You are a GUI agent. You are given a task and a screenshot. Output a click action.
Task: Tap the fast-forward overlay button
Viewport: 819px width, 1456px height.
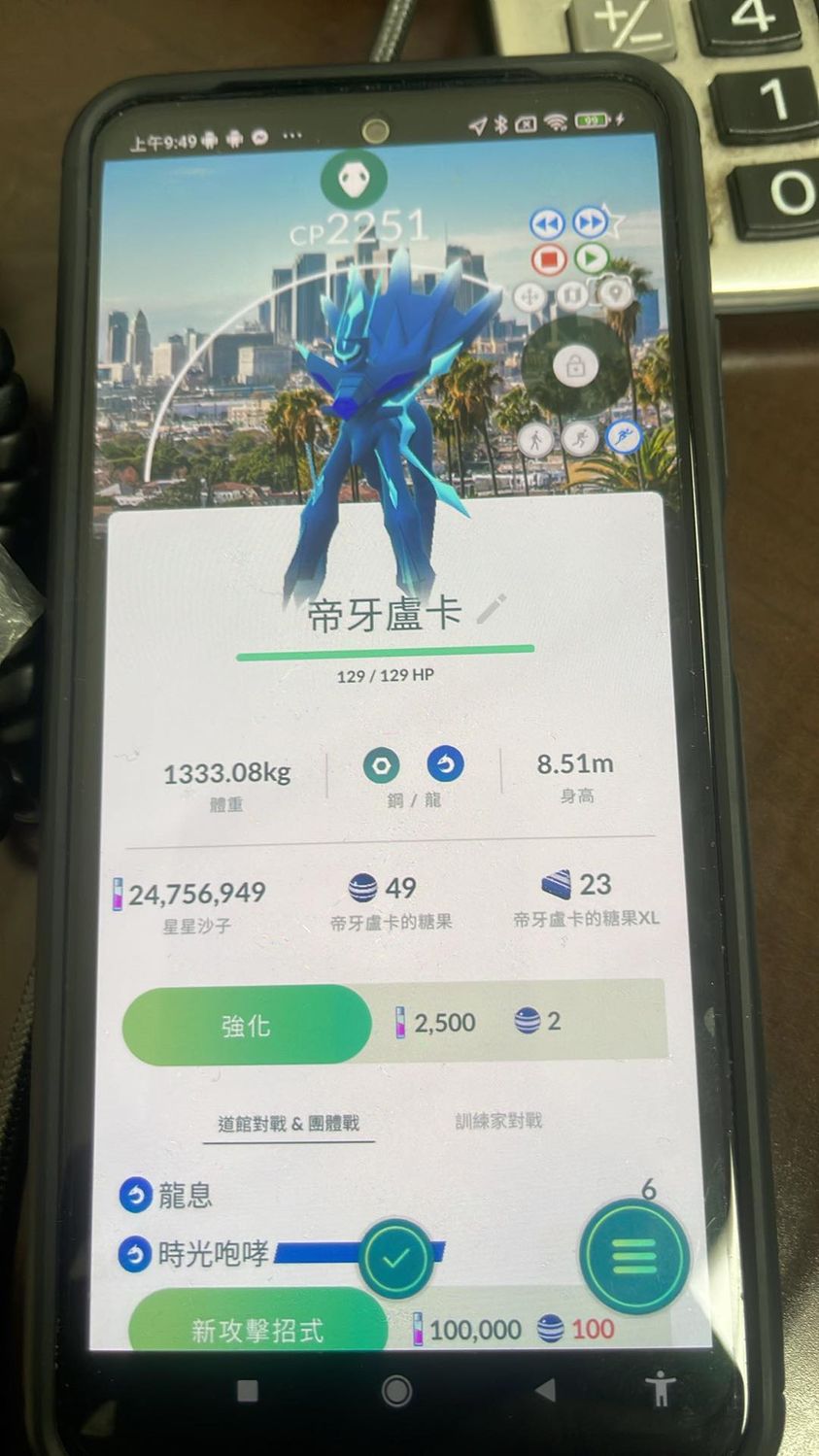click(590, 223)
